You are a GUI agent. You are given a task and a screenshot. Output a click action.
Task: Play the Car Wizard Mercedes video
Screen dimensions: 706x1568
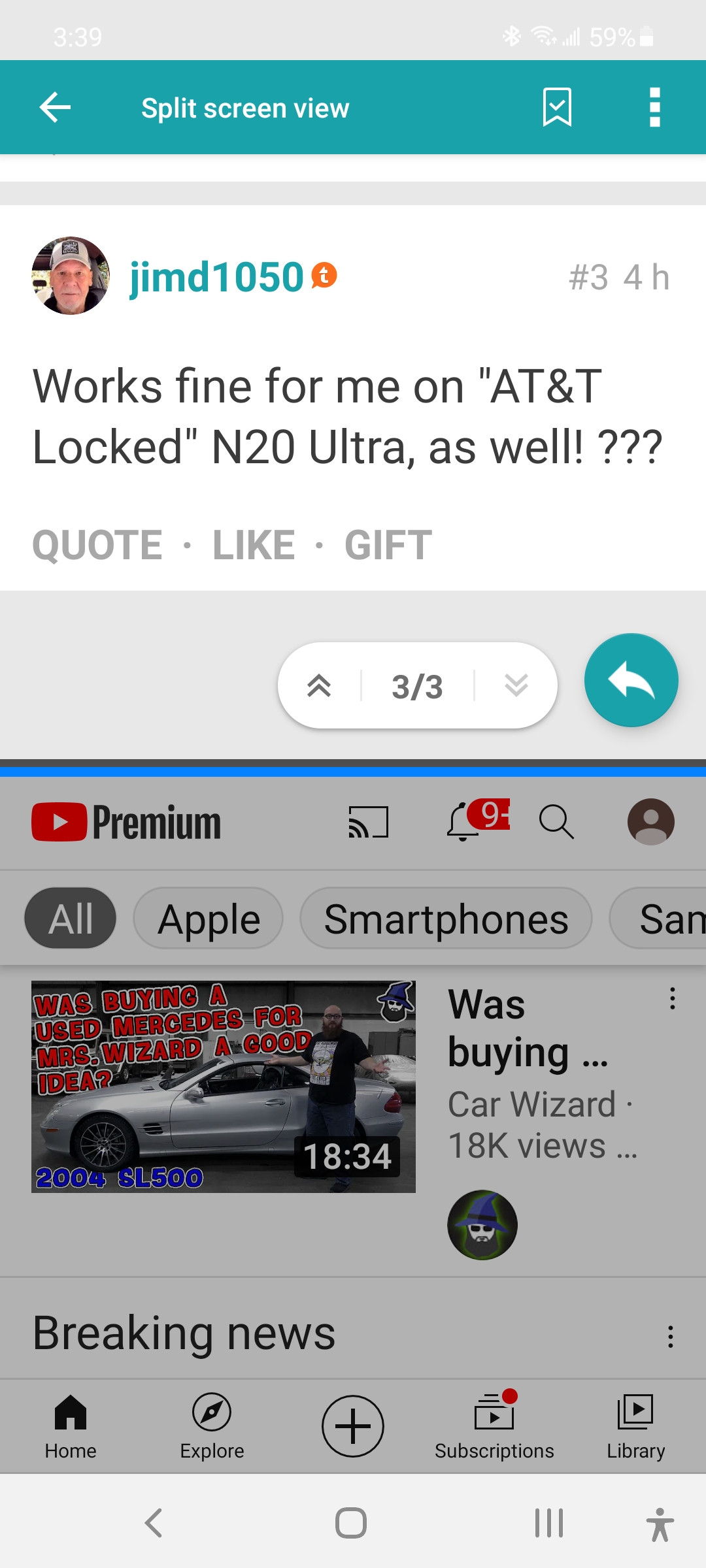(x=224, y=1086)
